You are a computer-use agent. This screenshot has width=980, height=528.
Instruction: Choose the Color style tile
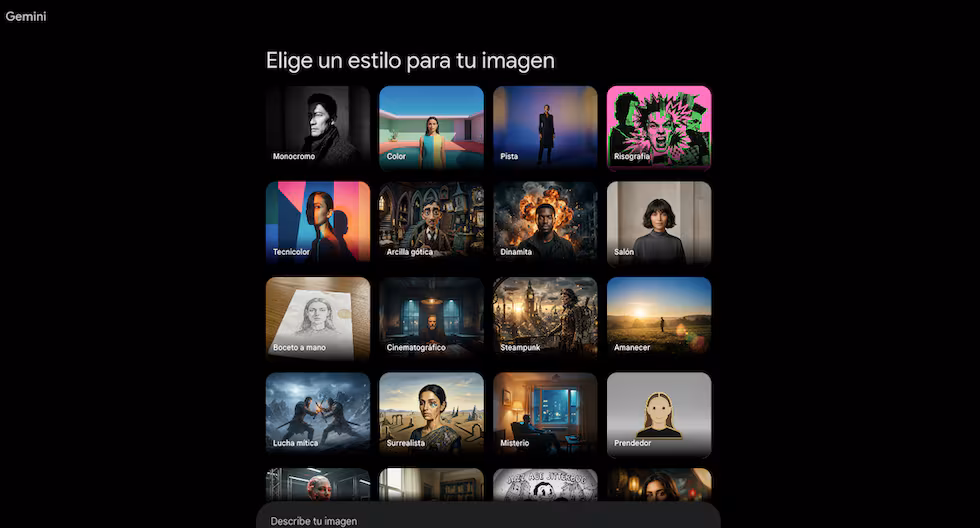(431, 127)
